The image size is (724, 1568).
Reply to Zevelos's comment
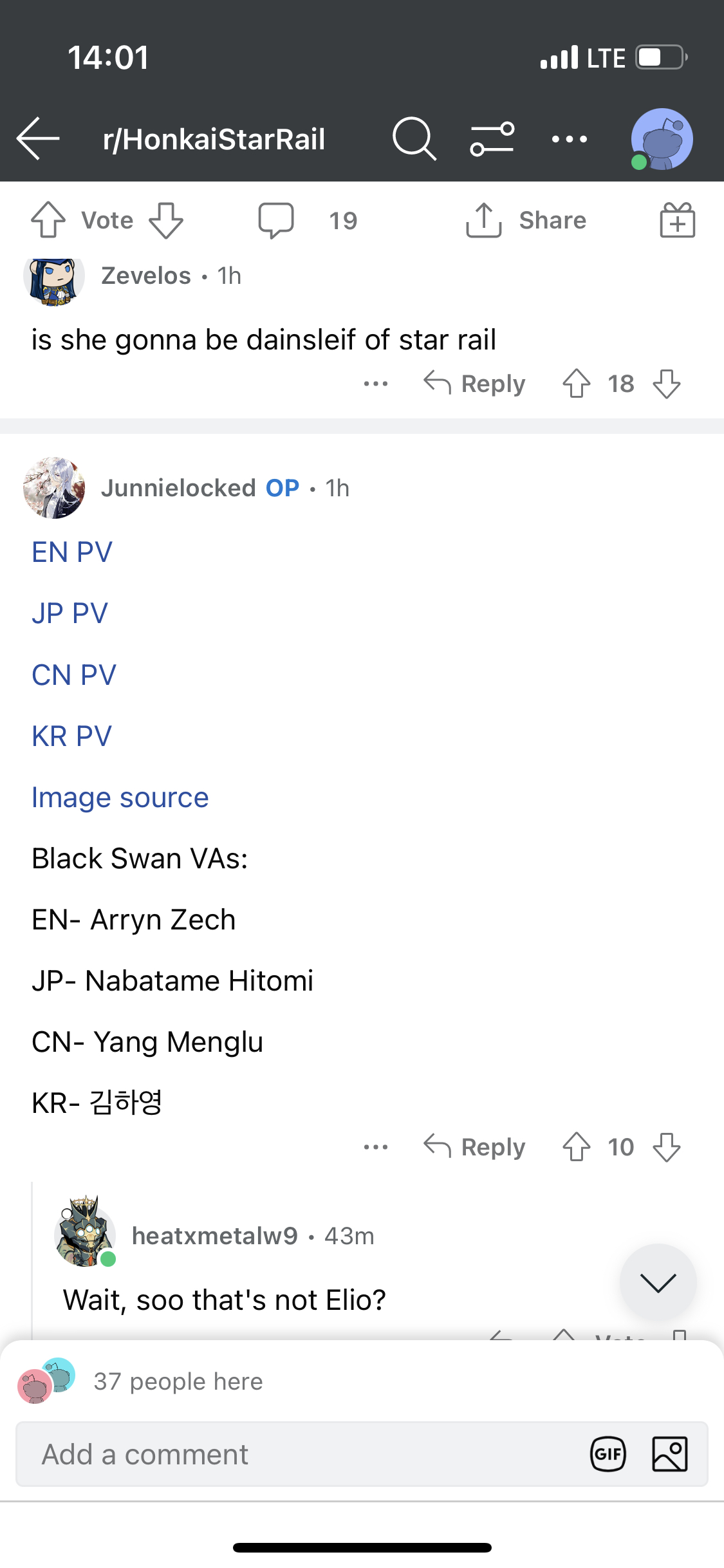pyautogui.click(x=474, y=384)
